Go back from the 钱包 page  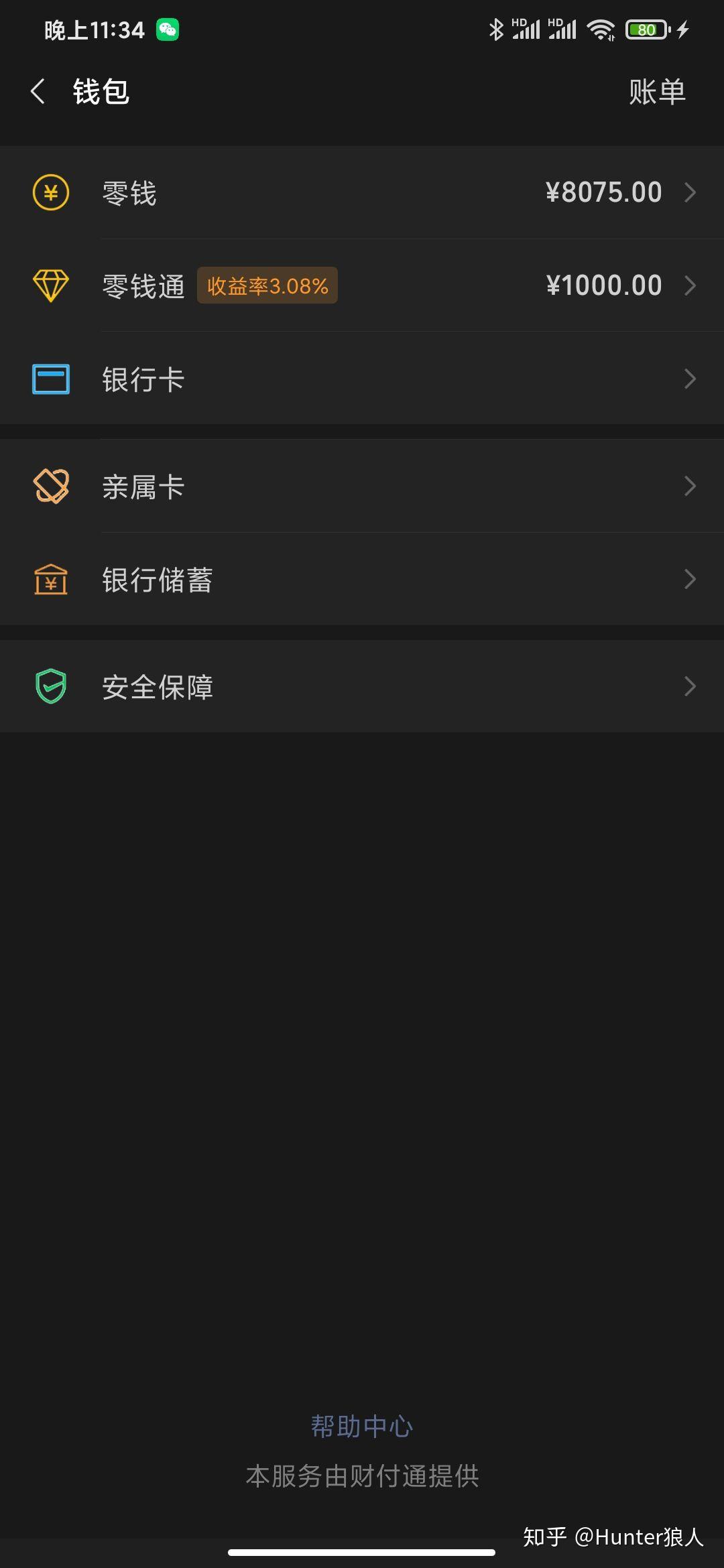click(x=38, y=91)
